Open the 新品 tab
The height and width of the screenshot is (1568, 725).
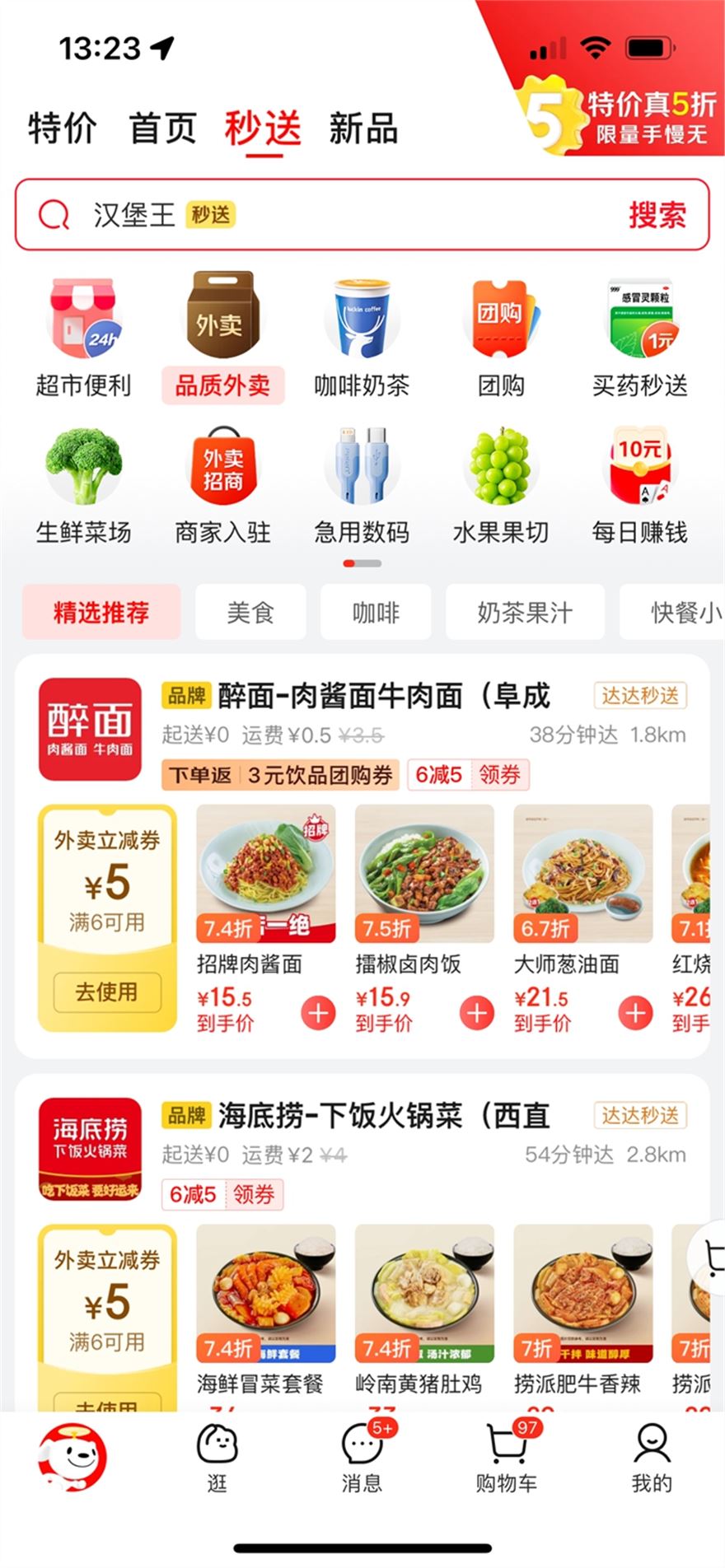click(363, 128)
